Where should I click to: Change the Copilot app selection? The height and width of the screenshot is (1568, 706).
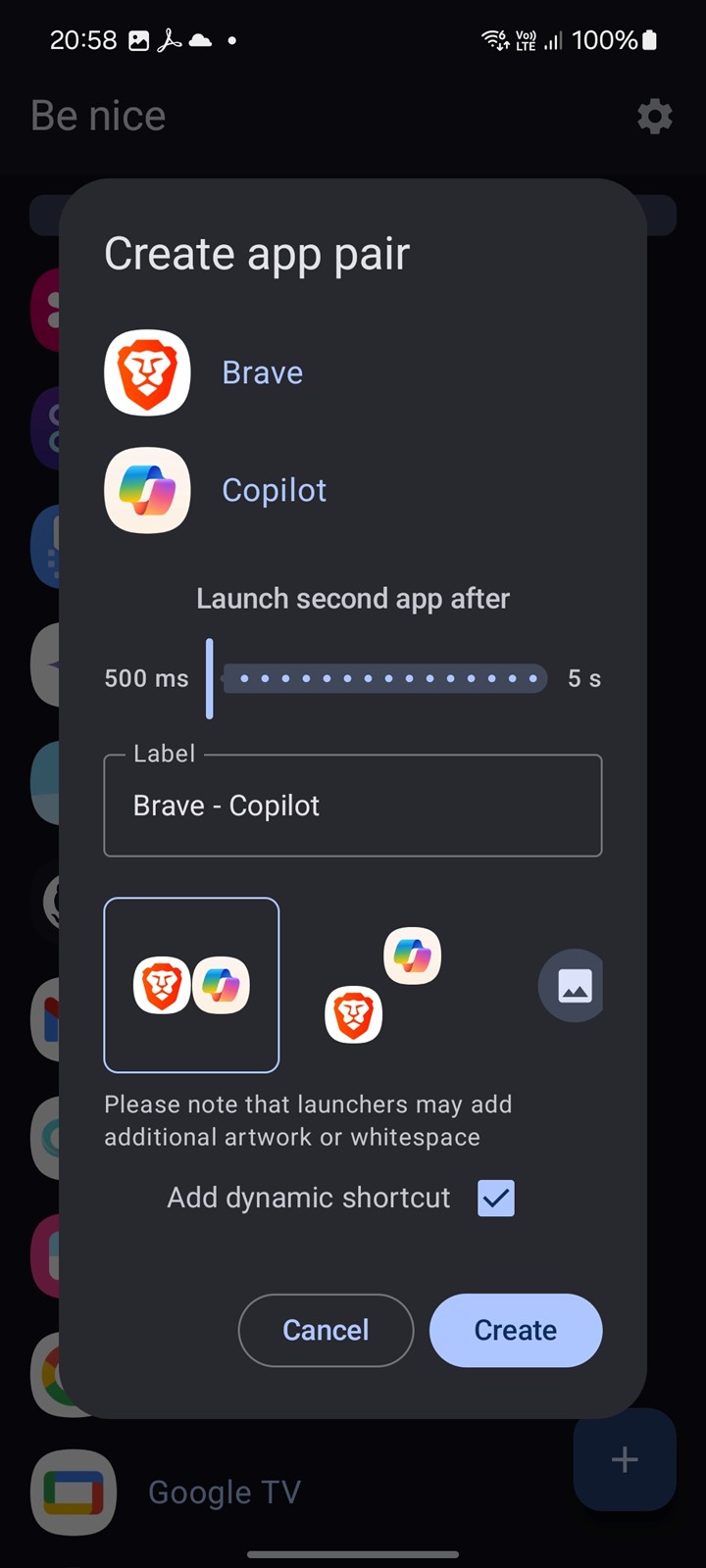pos(274,490)
